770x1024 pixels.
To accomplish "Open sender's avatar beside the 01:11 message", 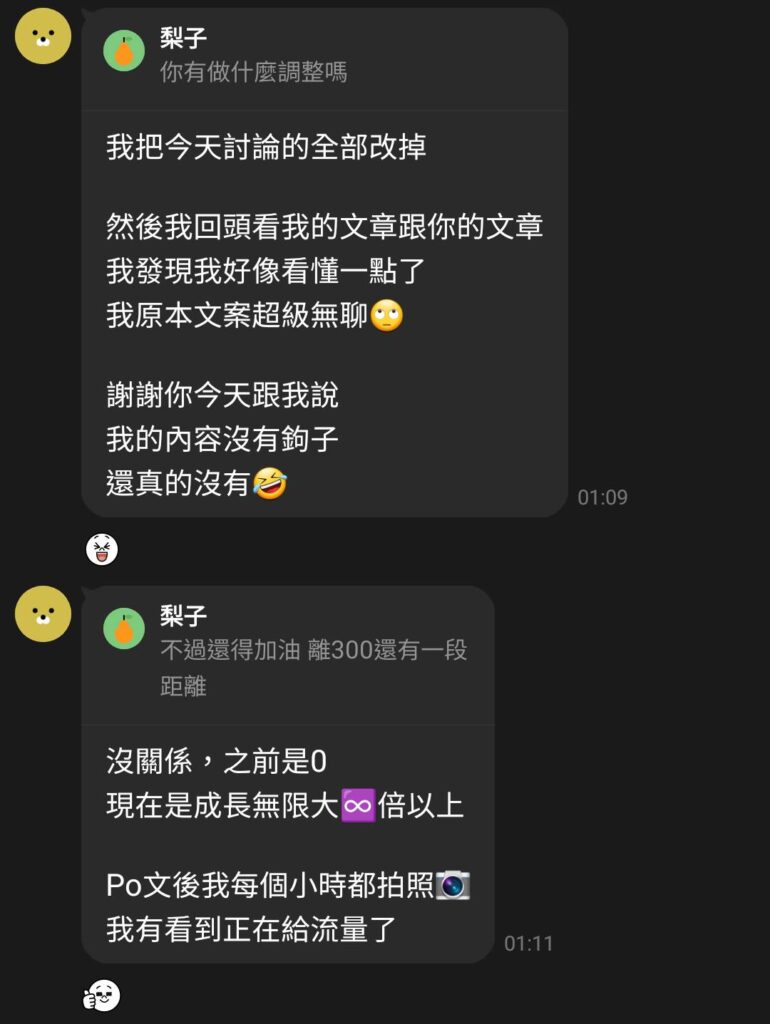I will click(43, 614).
